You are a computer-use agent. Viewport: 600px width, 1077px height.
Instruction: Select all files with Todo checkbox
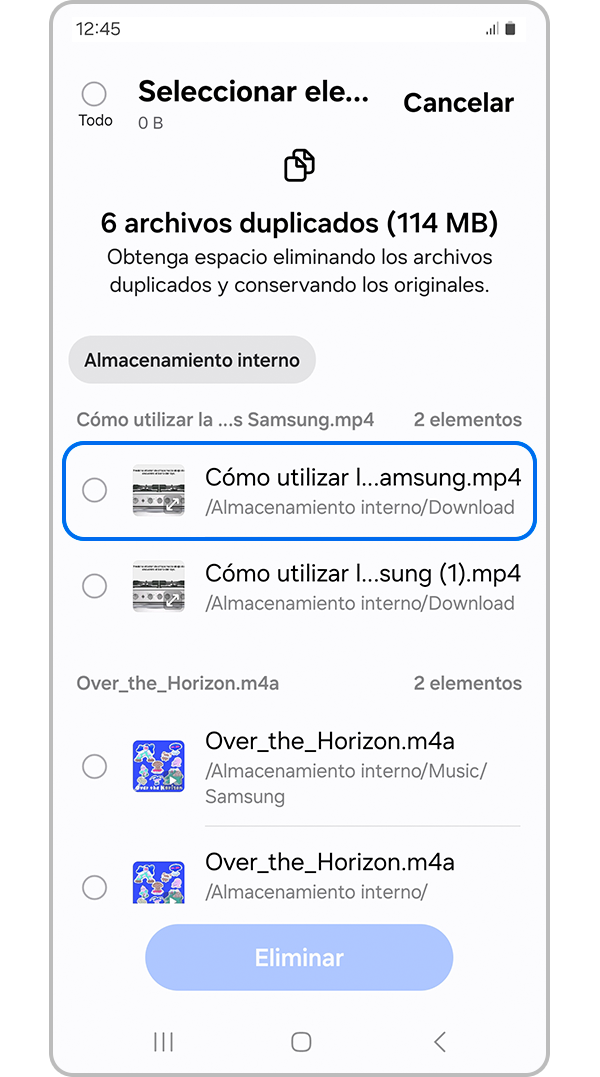click(x=94, y=95)
